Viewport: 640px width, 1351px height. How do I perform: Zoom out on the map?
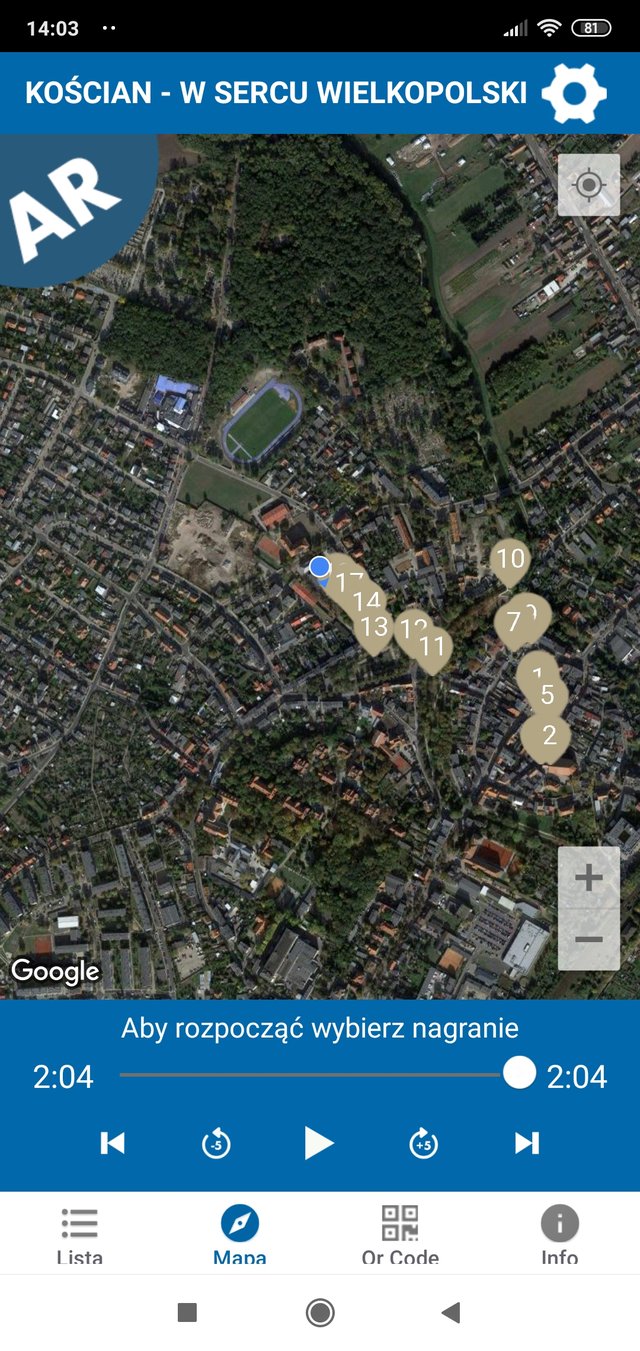point(589,939)
